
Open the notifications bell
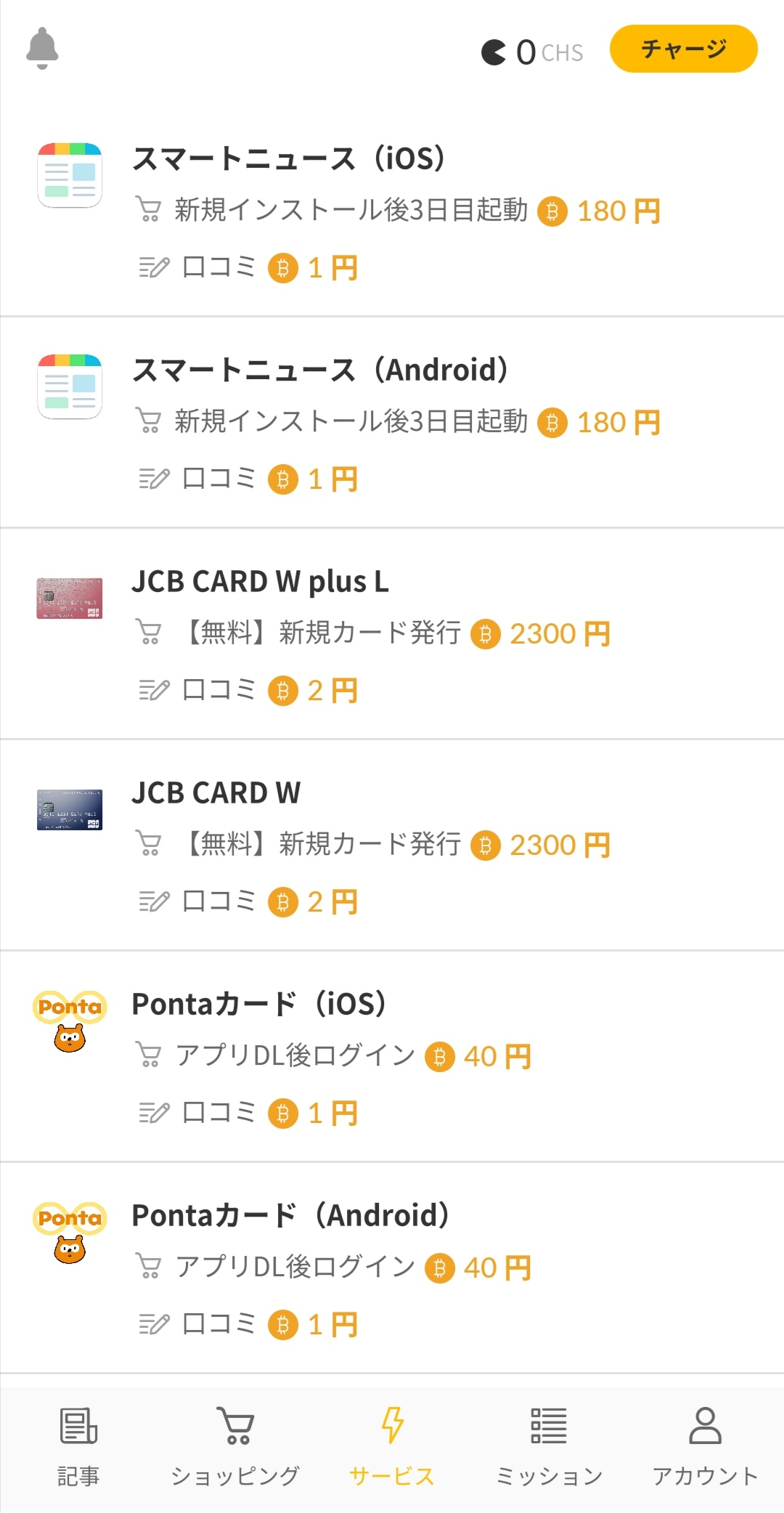(x=42, y=49)
